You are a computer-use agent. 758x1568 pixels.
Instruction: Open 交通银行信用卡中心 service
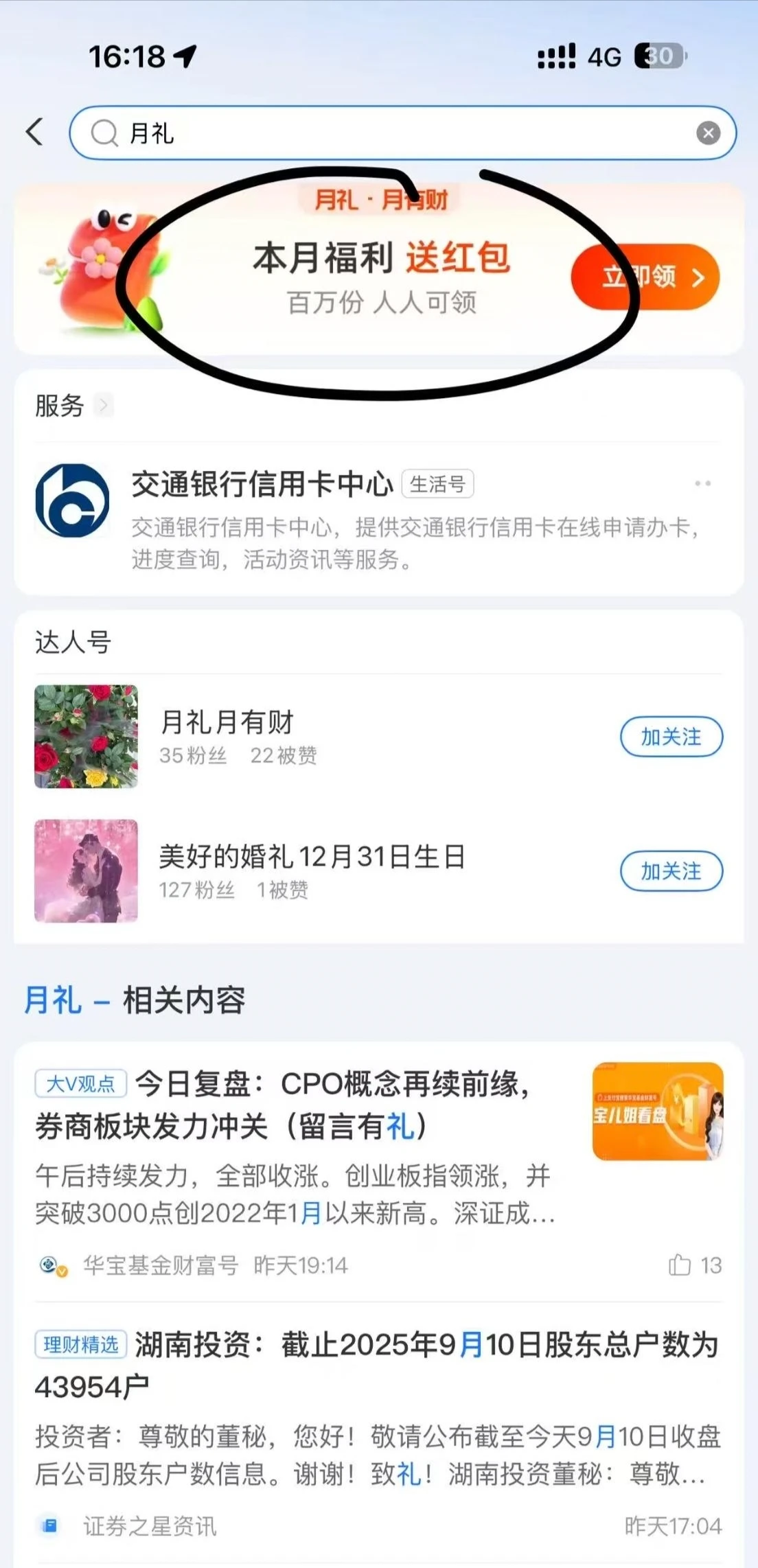tap(262, 484)
